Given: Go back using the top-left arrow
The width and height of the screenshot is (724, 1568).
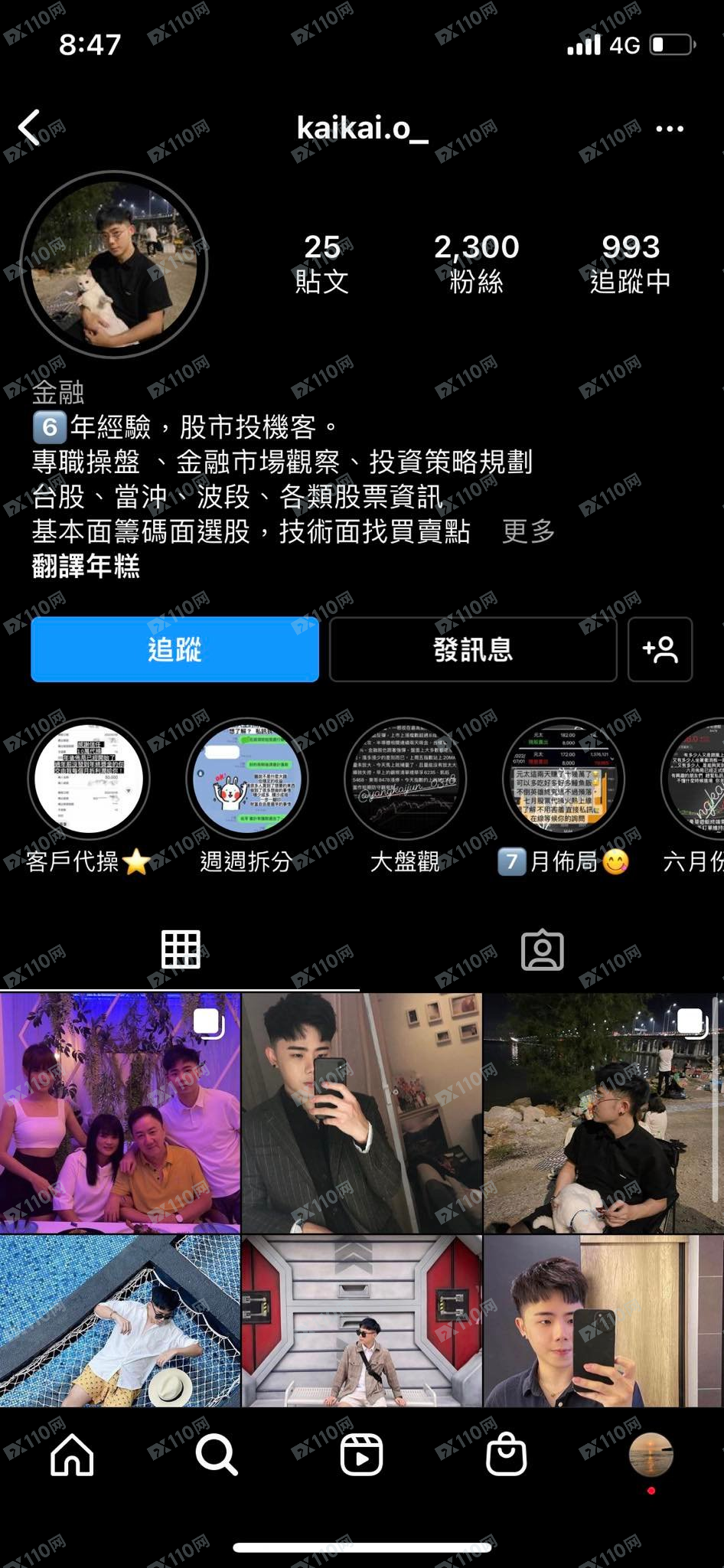Looking at the screenshot, I should (31, 127).
